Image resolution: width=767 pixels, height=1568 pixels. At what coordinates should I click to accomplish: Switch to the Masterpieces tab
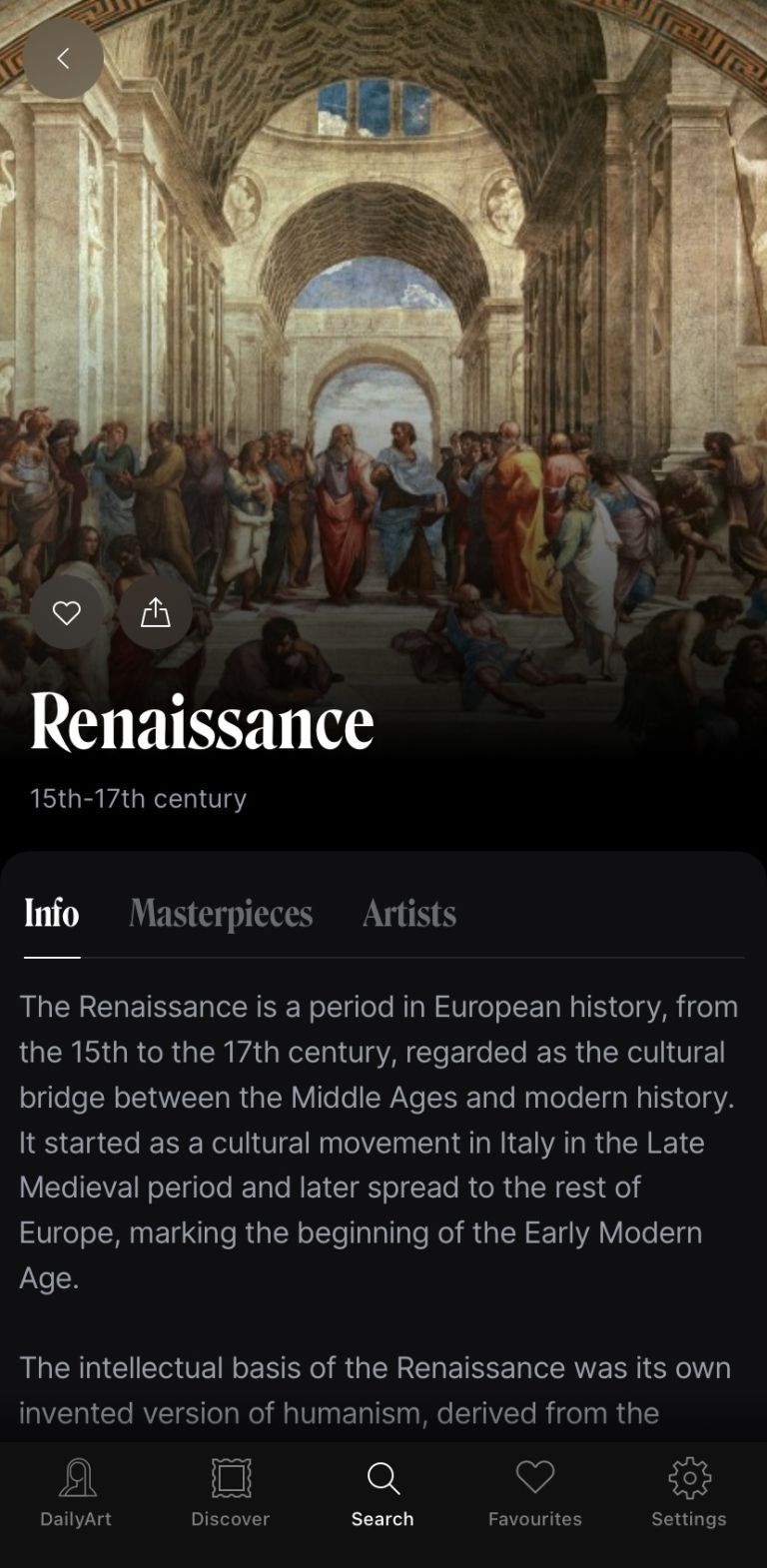[x=221, y=913]
